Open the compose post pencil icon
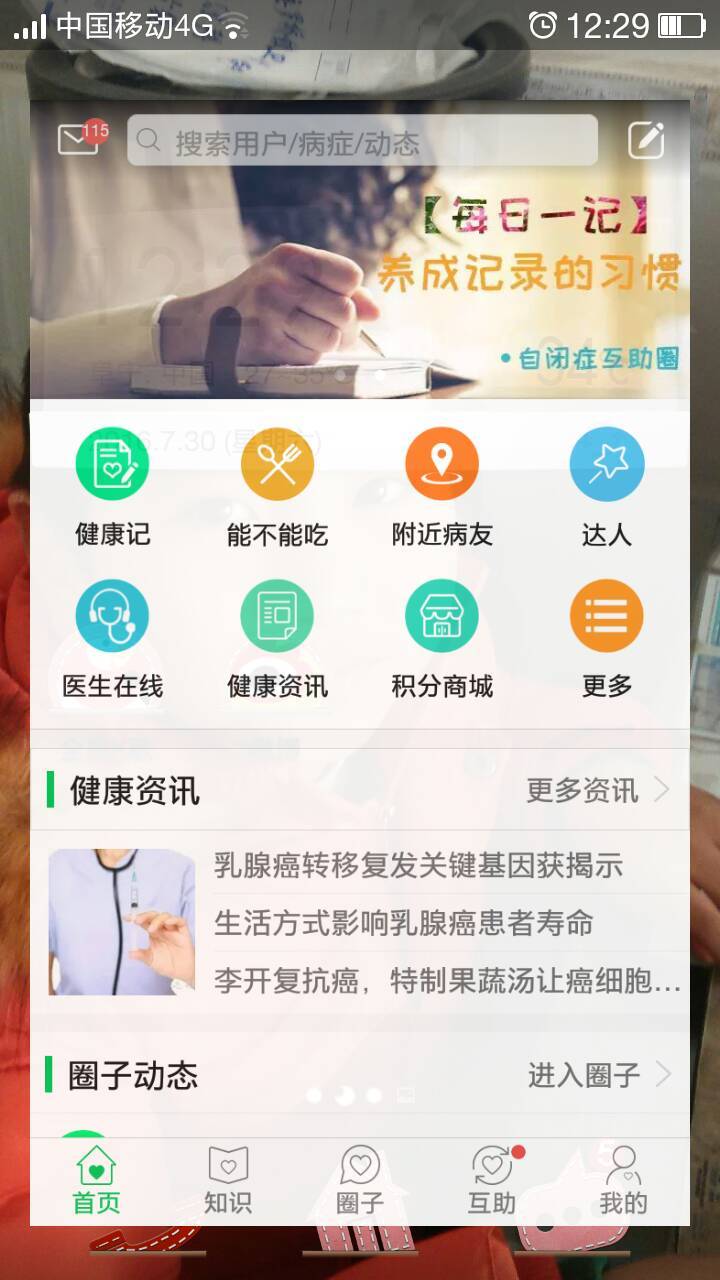The image size is (720, 1280). [x=646, y=140]
